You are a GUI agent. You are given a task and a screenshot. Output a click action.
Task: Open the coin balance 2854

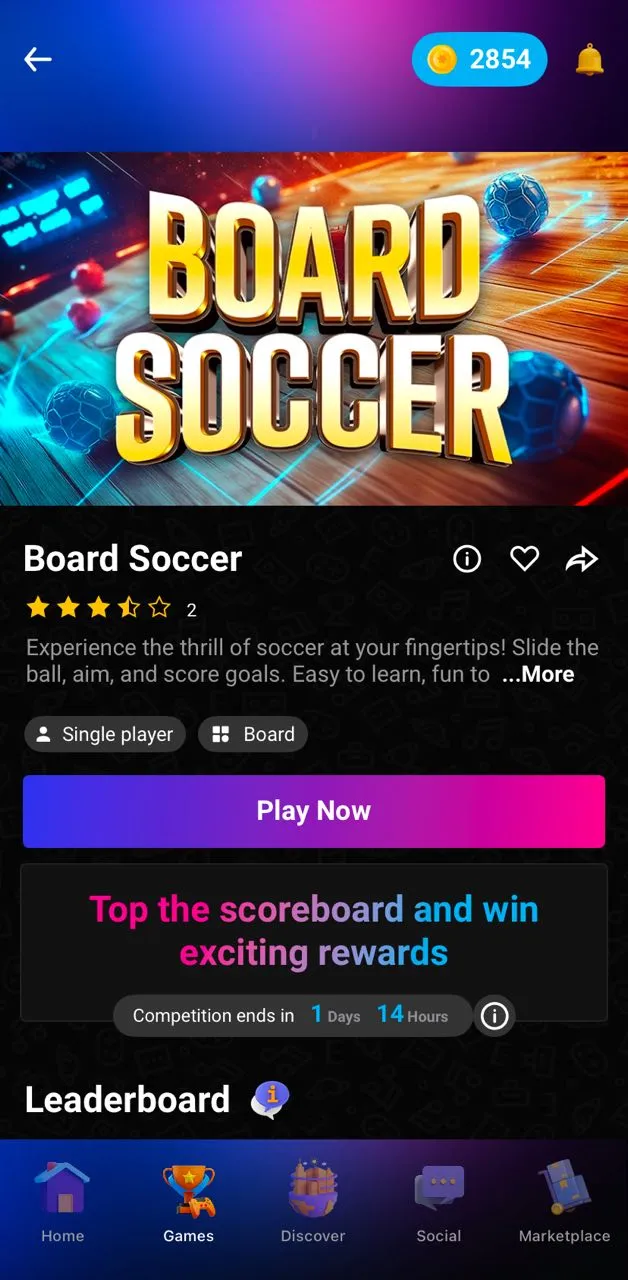pyautogui.click(x=480, y=60)
